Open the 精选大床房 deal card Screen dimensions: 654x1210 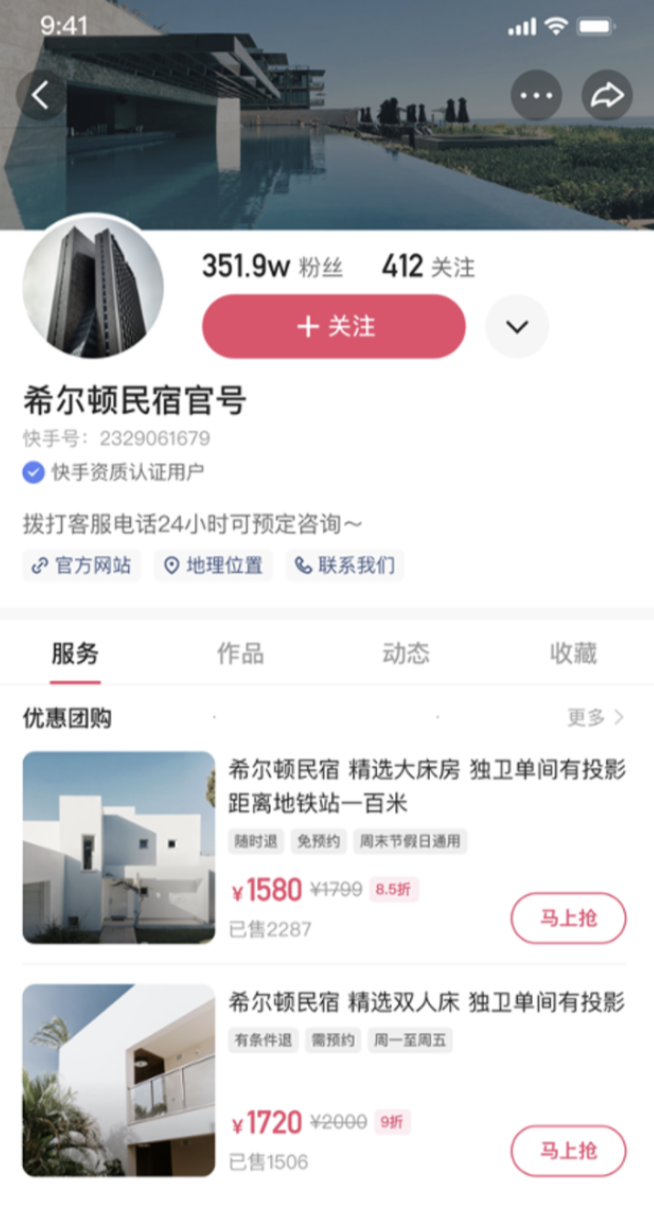click(x=427, y=786)
